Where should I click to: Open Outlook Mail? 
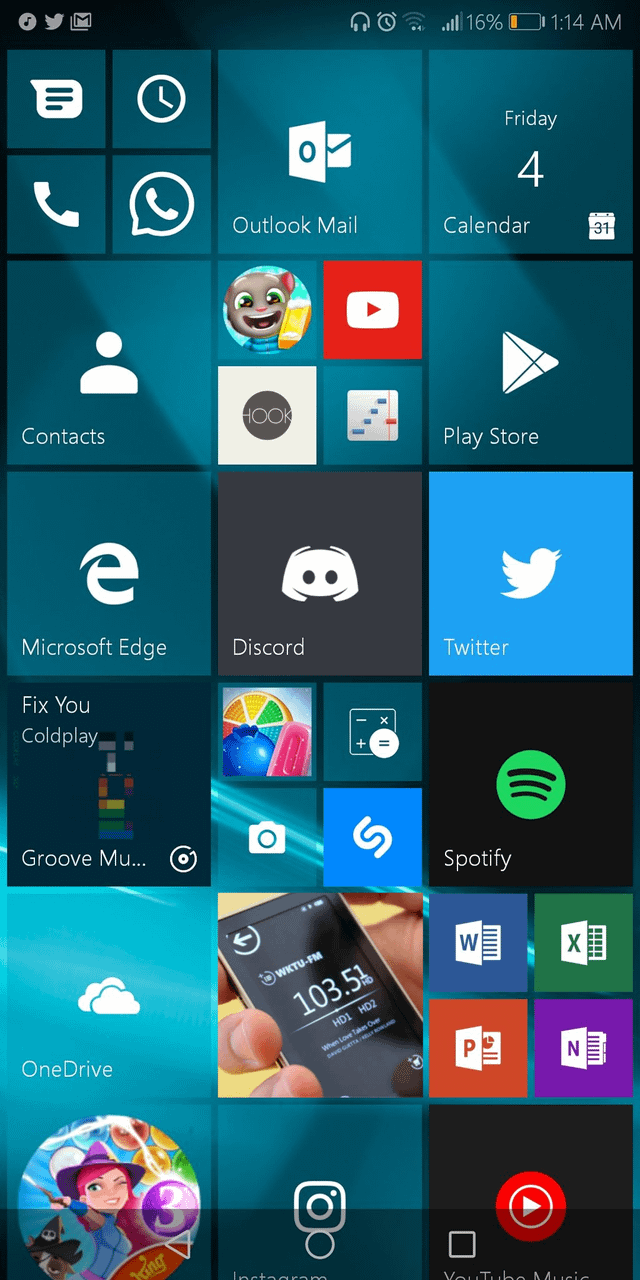(x=320, y=152)
